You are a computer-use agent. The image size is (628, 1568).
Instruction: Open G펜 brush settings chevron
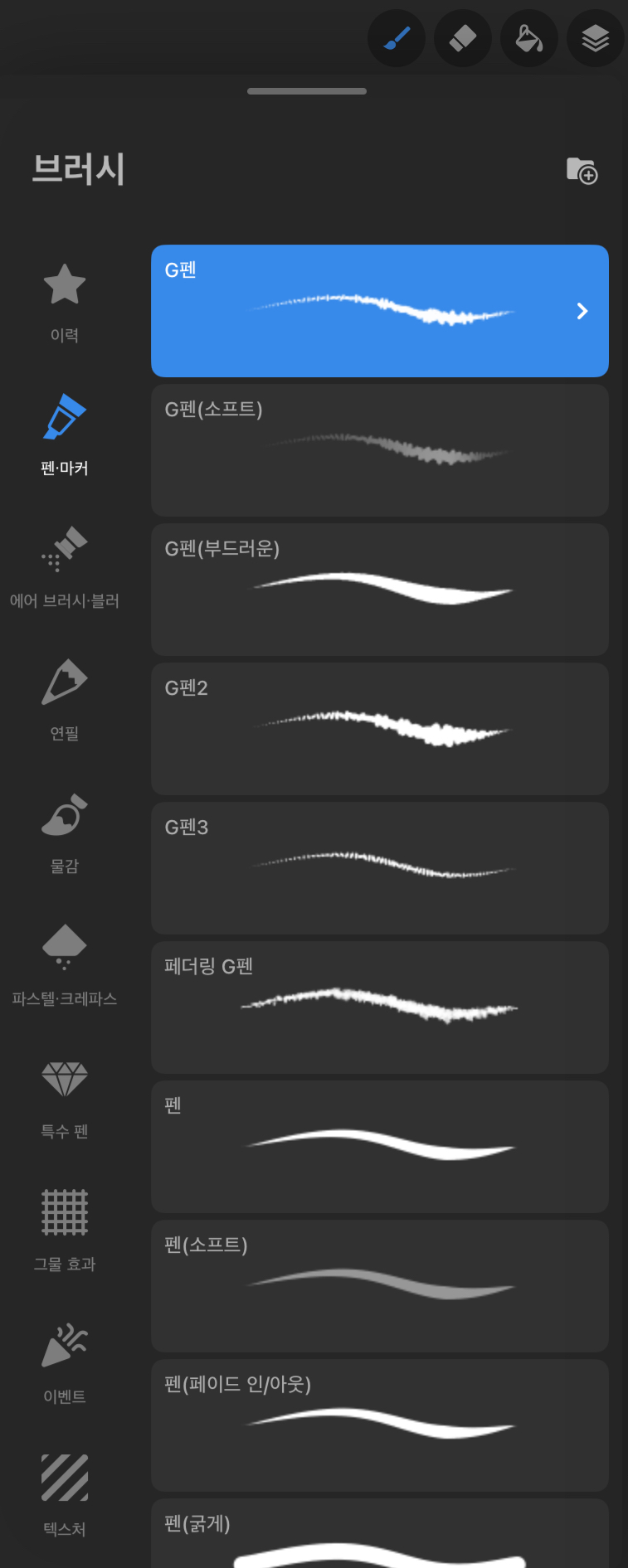click(x=582, y=311)
